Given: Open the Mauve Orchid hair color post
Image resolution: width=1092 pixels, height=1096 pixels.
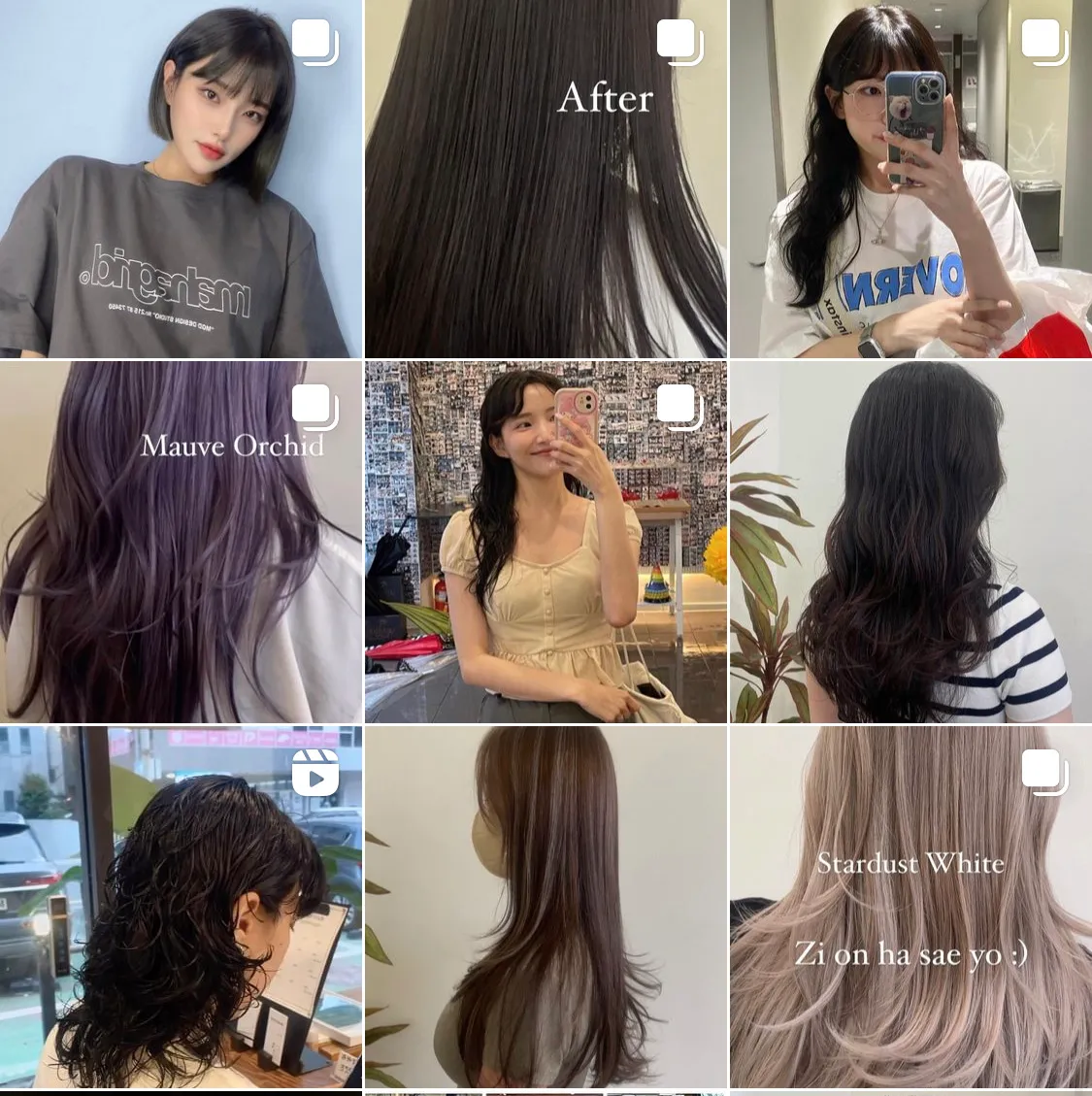Looking at the screenshot, I should point(181,542).
